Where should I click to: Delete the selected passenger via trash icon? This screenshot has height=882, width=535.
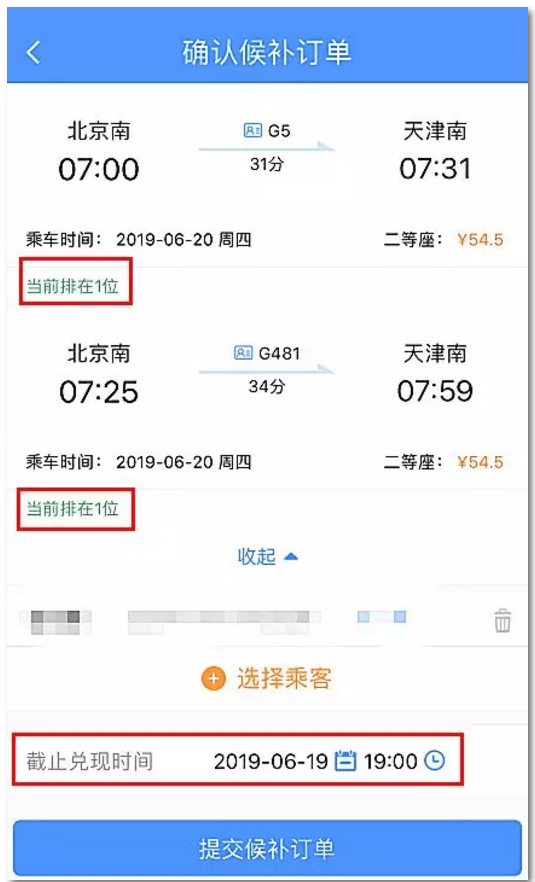[502, 621]
